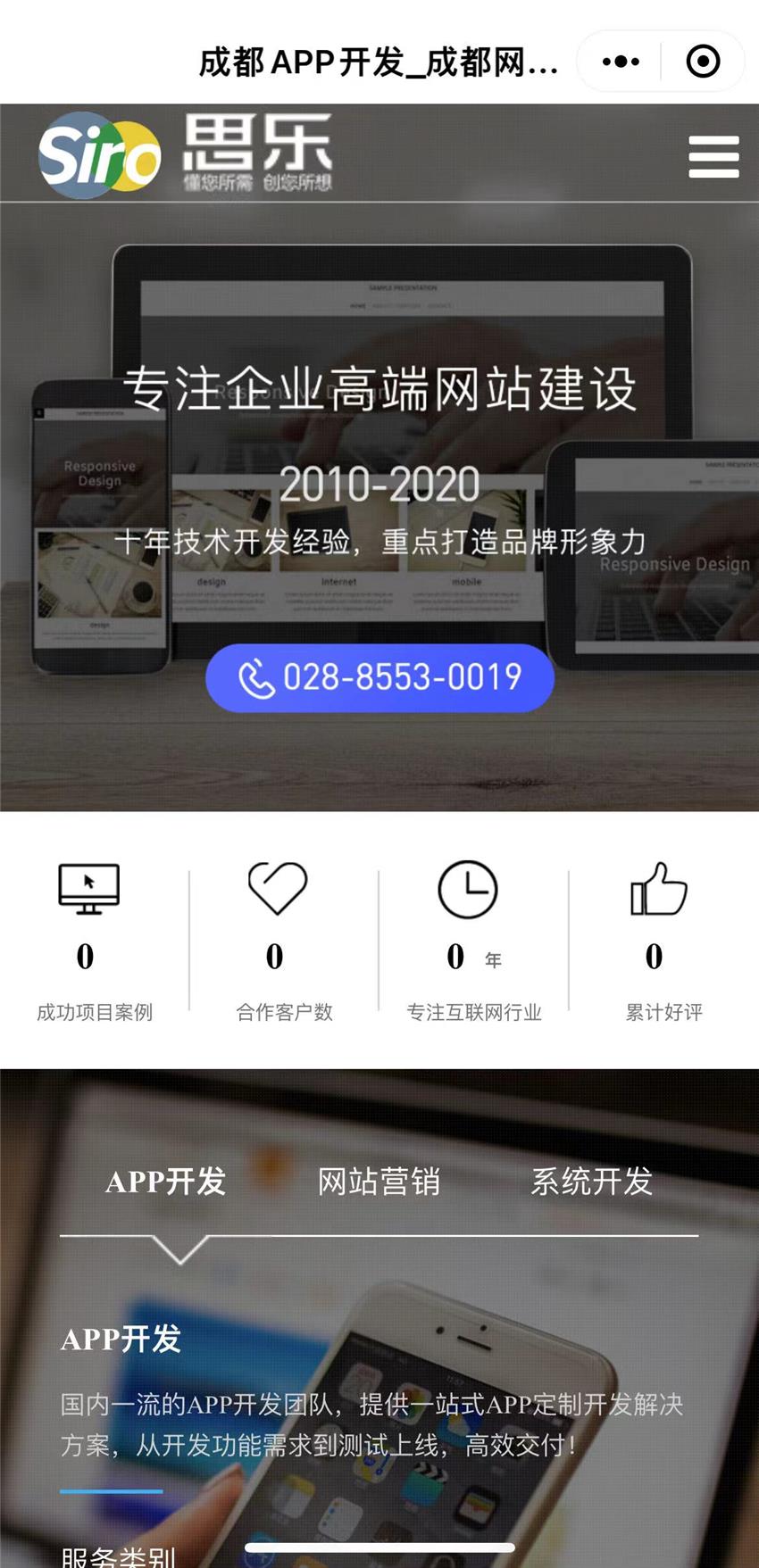Call the 028-8553-0019 phone button
The width and height of the screenshot is (759, 1568).
379,677
